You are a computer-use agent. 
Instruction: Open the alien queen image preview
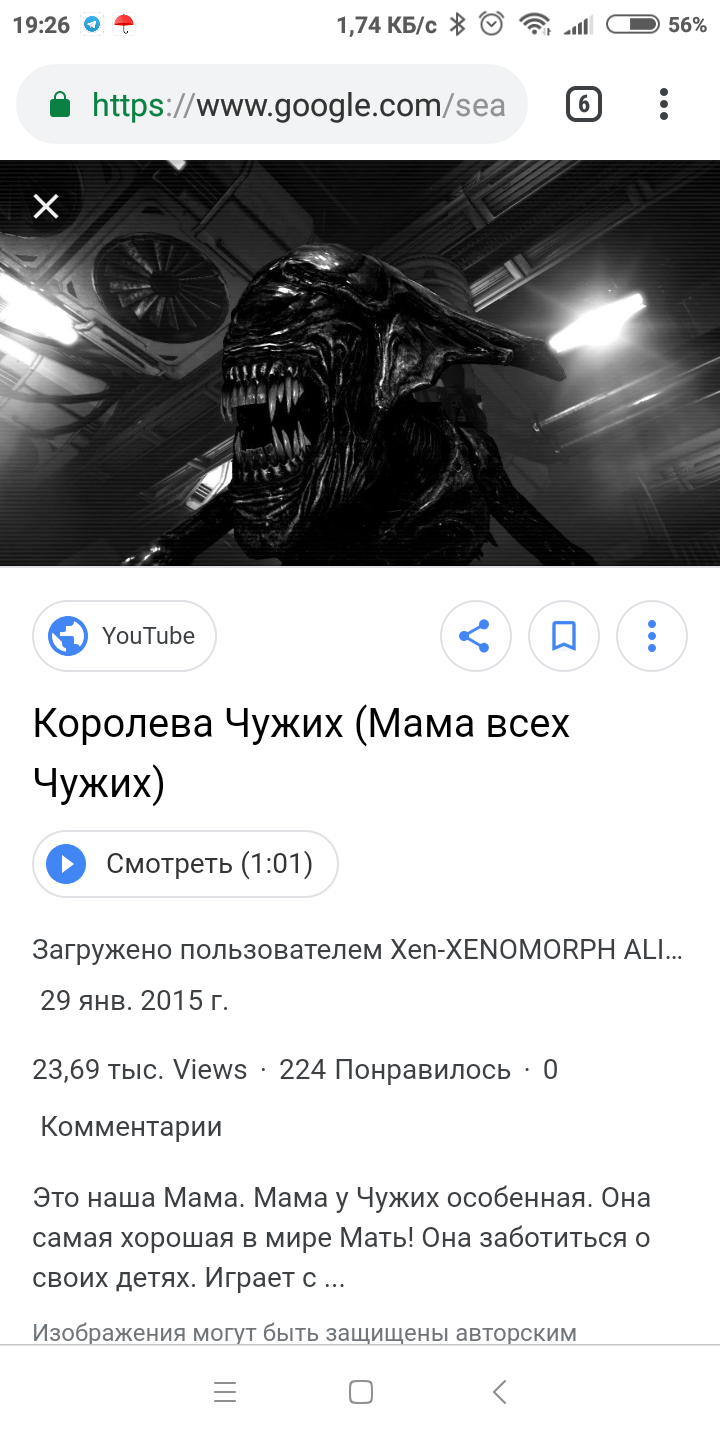pyautogui.click(x=360, y=364)
